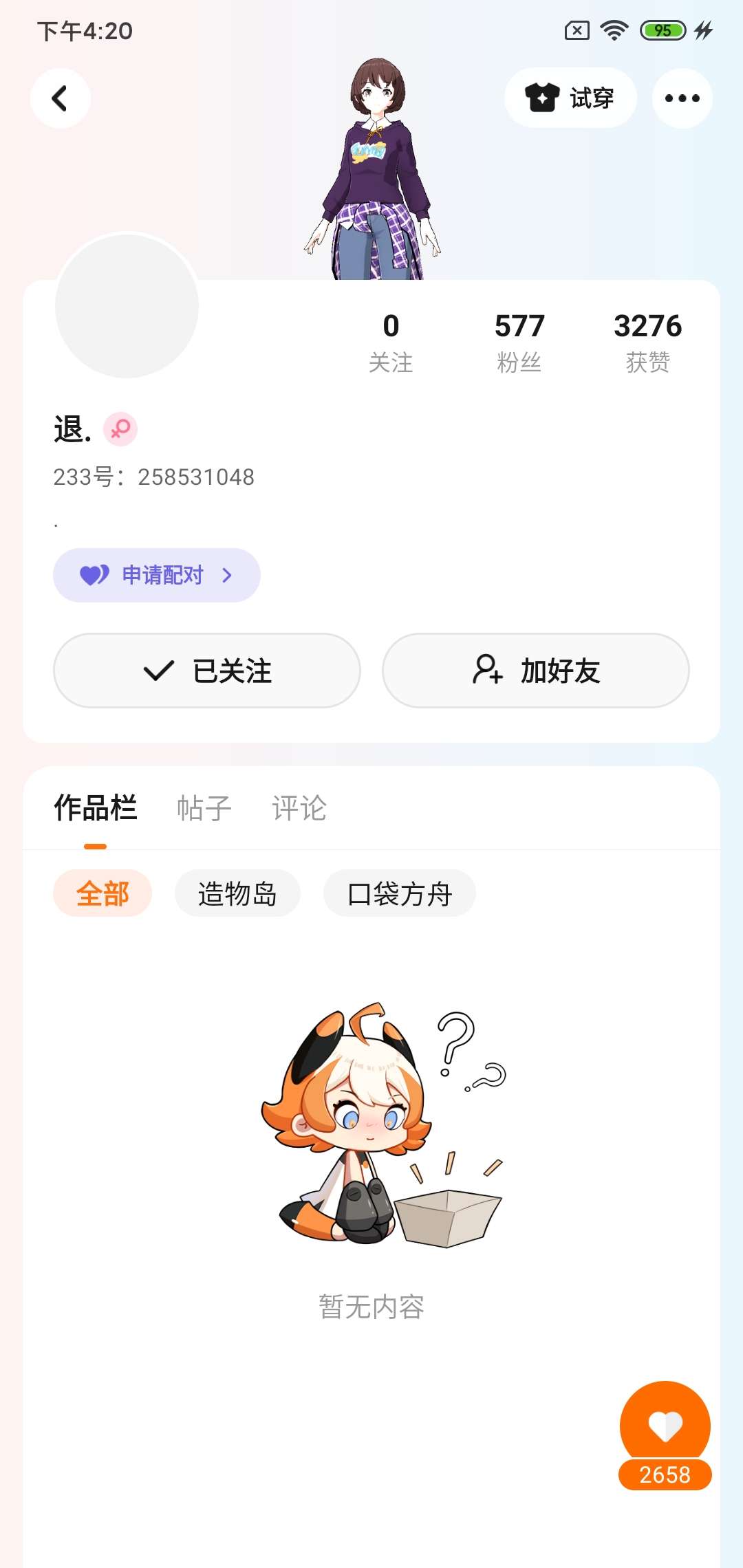Switch to the 帖子 tab
The image size is (743, 1568).
point(204,808)
